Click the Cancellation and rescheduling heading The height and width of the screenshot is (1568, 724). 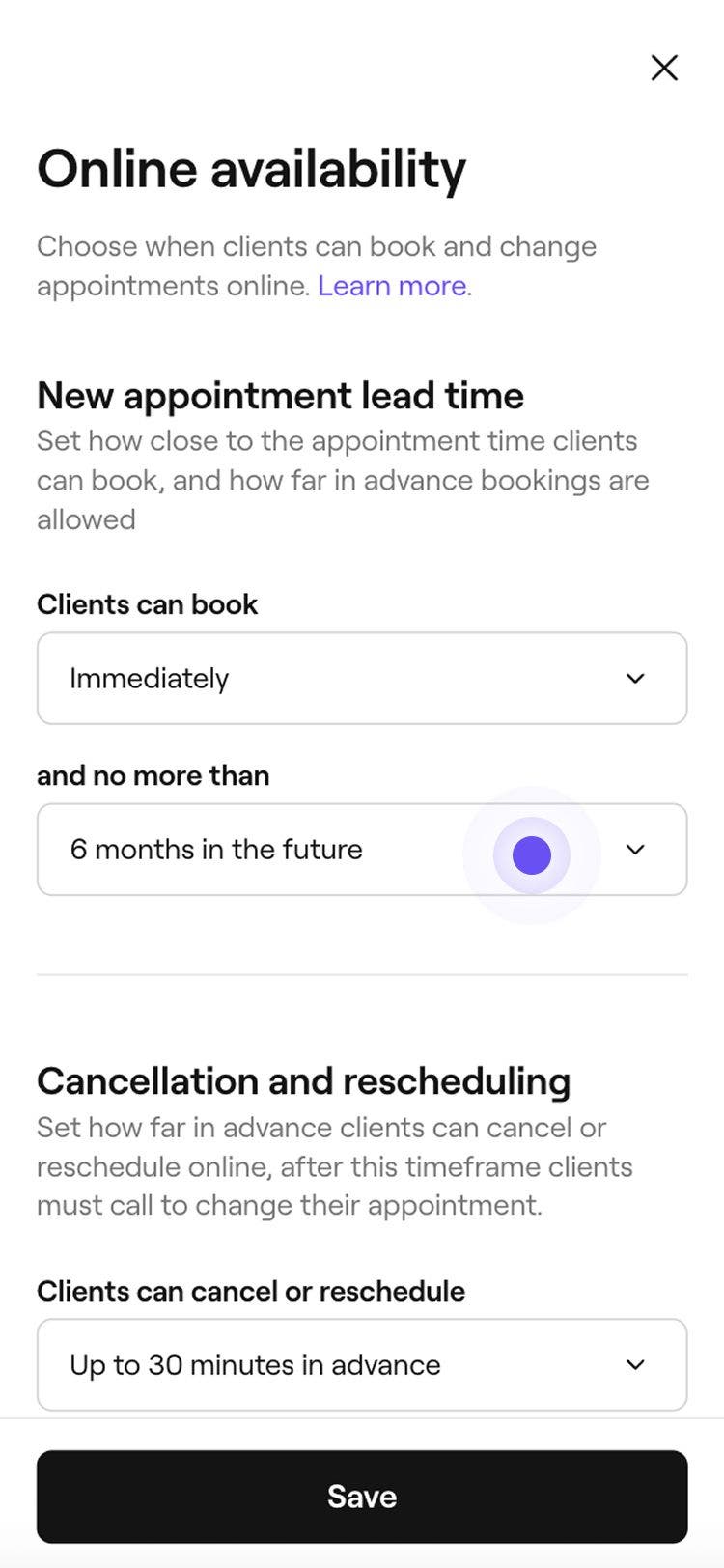point(303,1081)
